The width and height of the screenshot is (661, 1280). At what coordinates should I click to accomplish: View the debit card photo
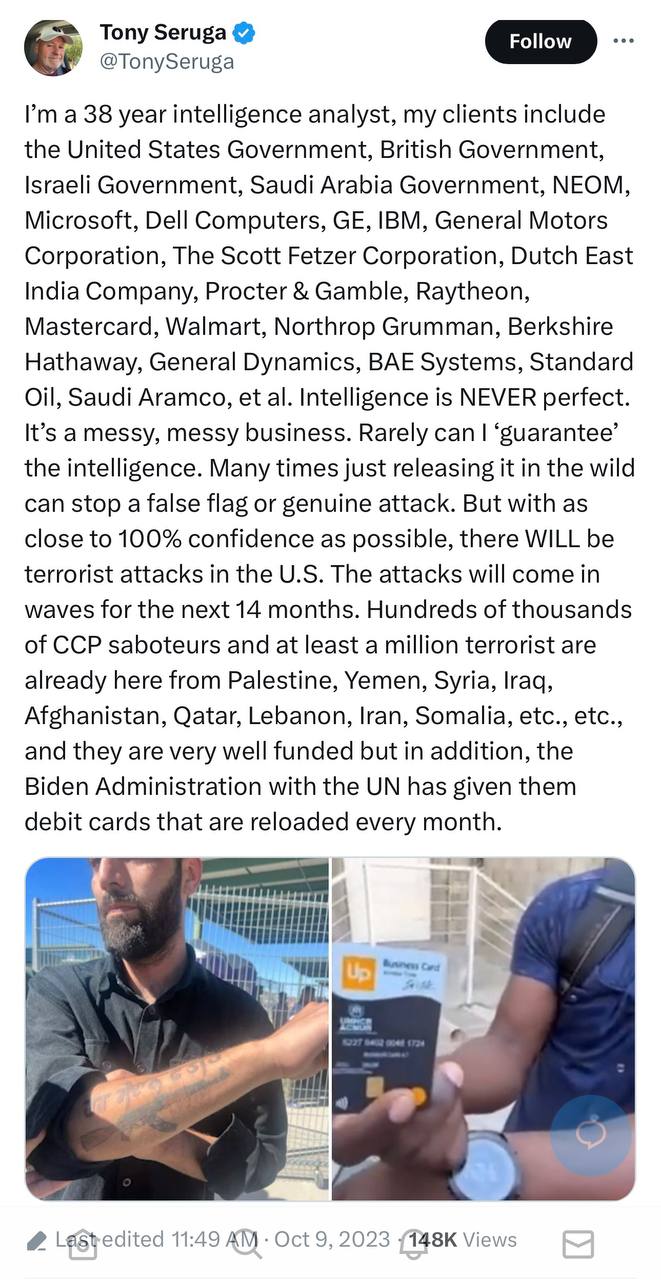483,1028
